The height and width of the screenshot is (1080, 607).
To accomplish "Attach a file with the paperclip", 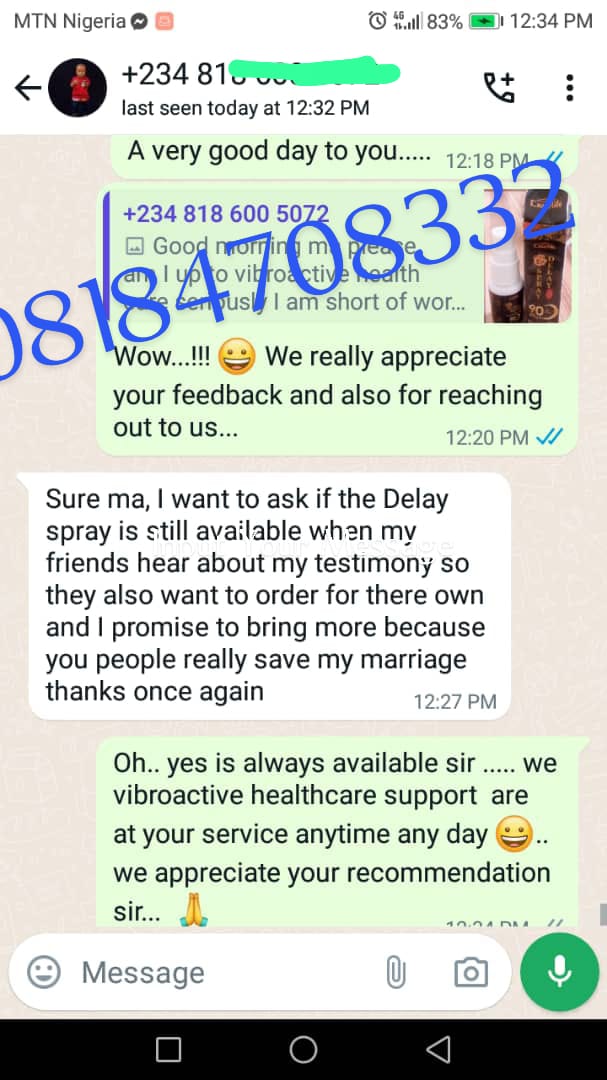I will (395, 971).
